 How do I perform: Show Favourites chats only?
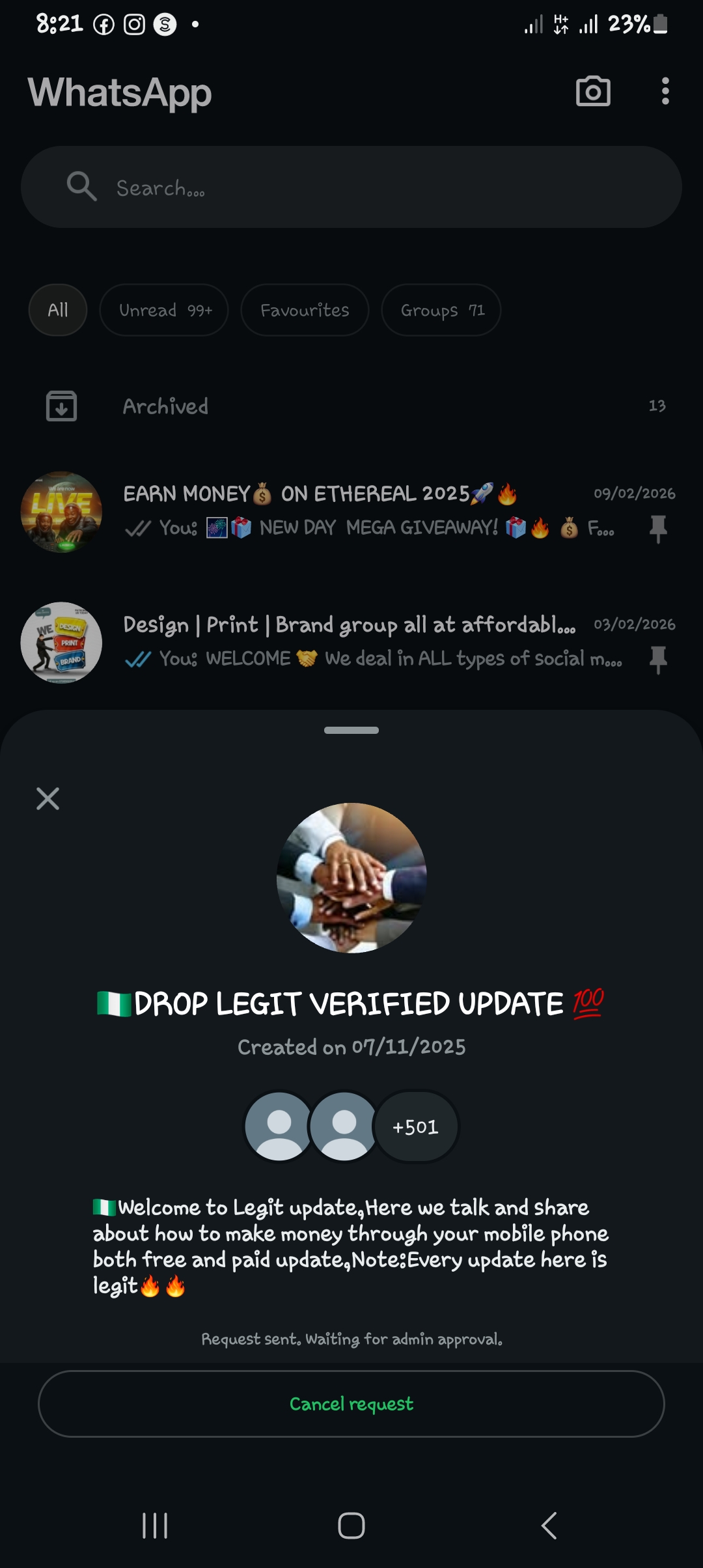[305, 310]
